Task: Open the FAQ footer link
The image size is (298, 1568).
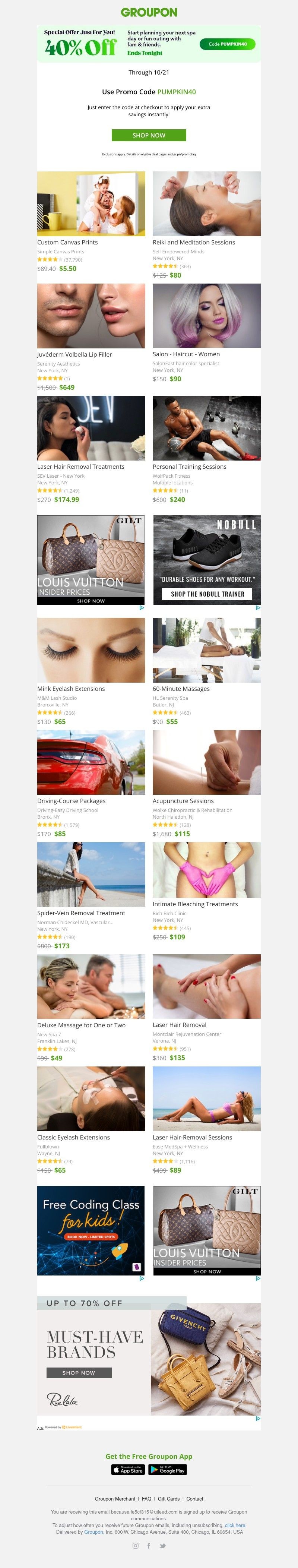Action: (146, 1499)
